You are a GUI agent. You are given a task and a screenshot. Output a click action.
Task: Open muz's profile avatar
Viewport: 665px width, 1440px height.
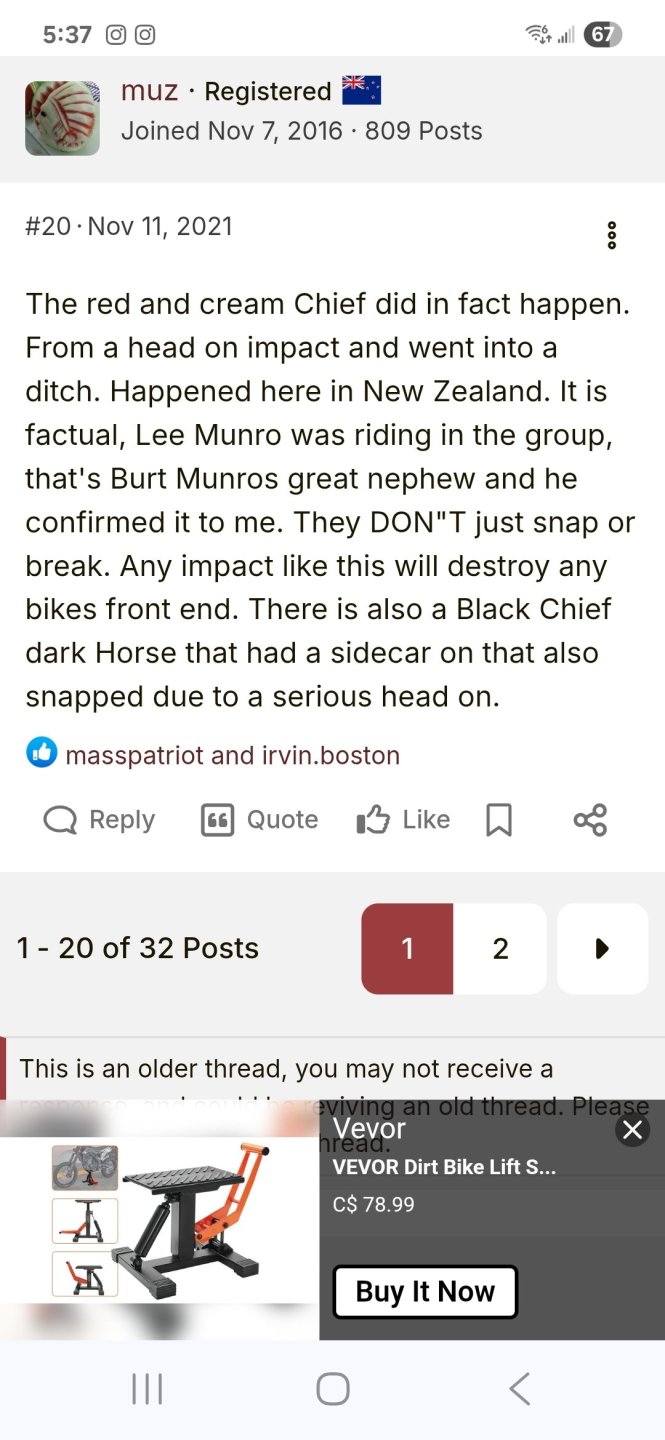click(x=62, y=117)
